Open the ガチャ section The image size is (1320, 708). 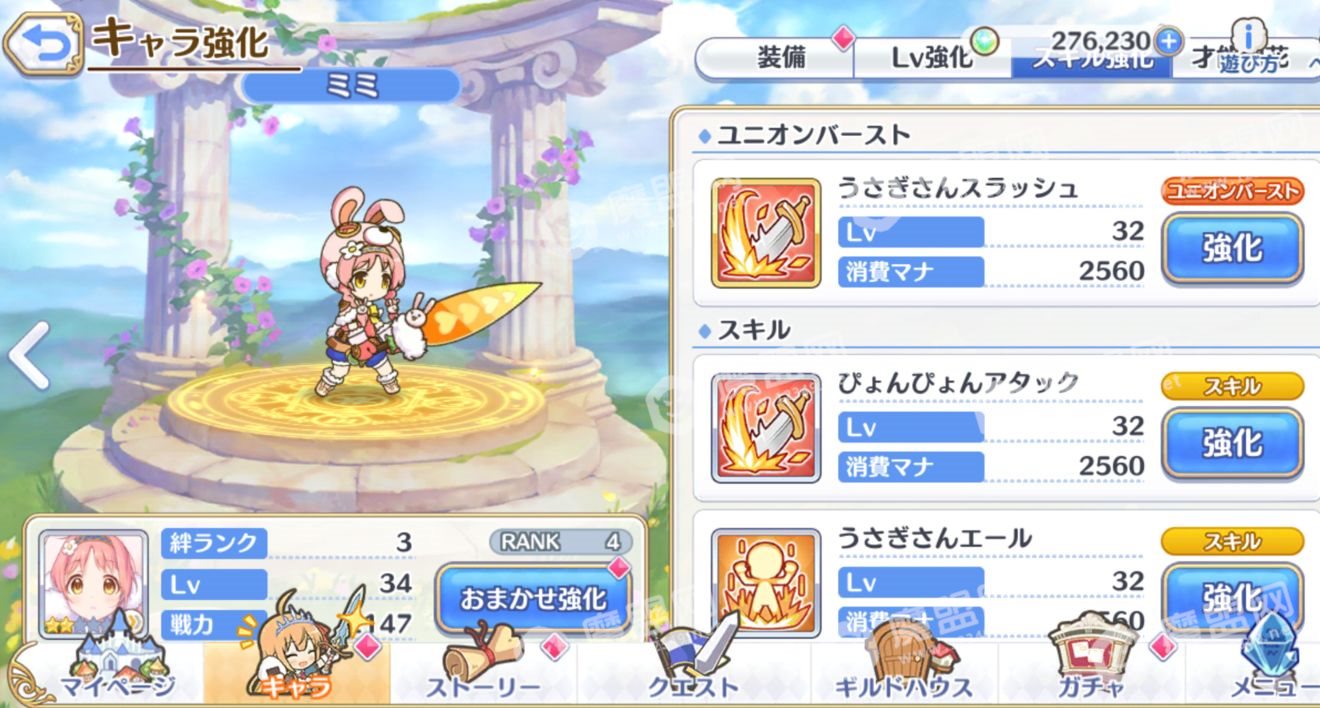(1091, 668)
